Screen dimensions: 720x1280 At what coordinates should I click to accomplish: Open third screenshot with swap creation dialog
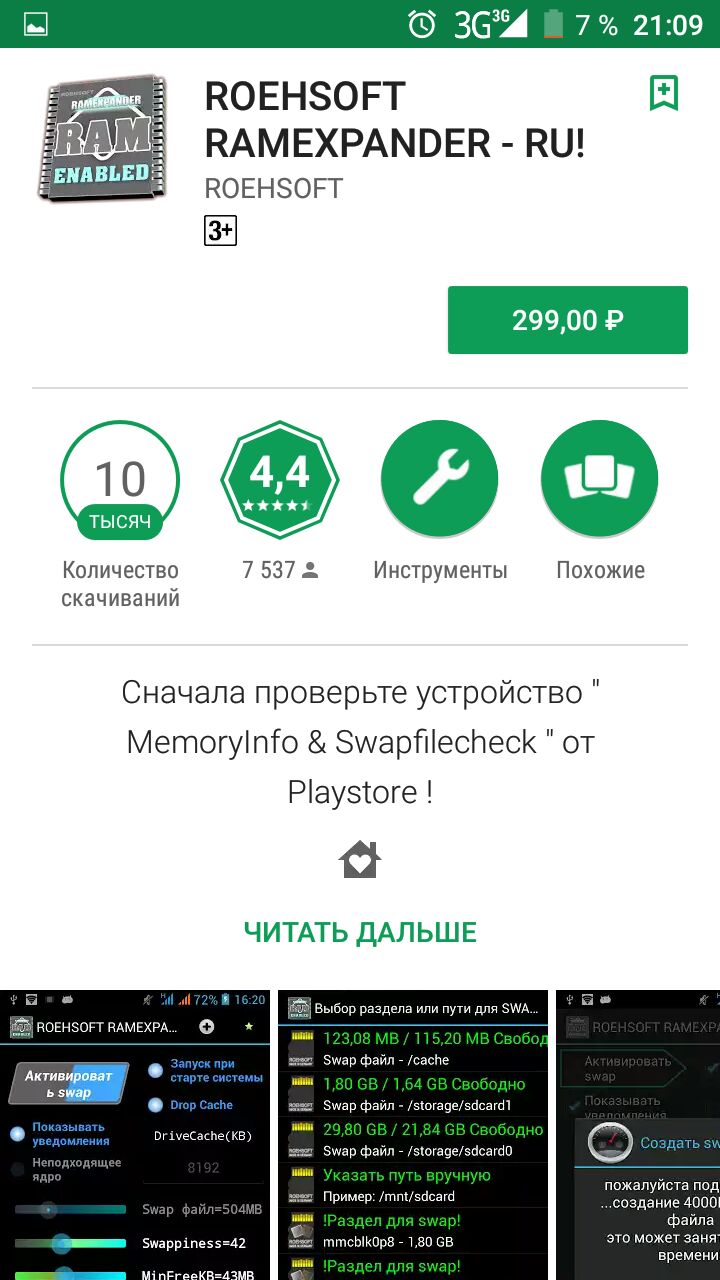tap(638, 1135)
